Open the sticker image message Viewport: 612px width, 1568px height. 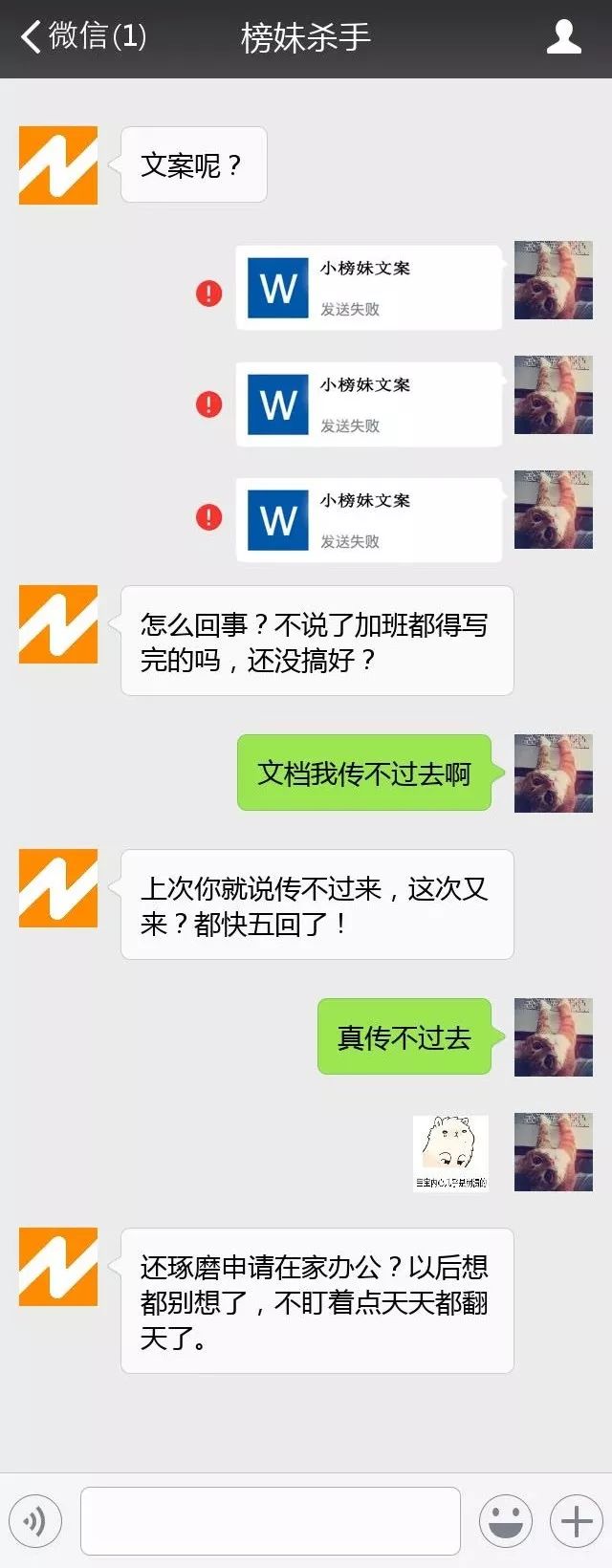click(x=450, y=1152)
